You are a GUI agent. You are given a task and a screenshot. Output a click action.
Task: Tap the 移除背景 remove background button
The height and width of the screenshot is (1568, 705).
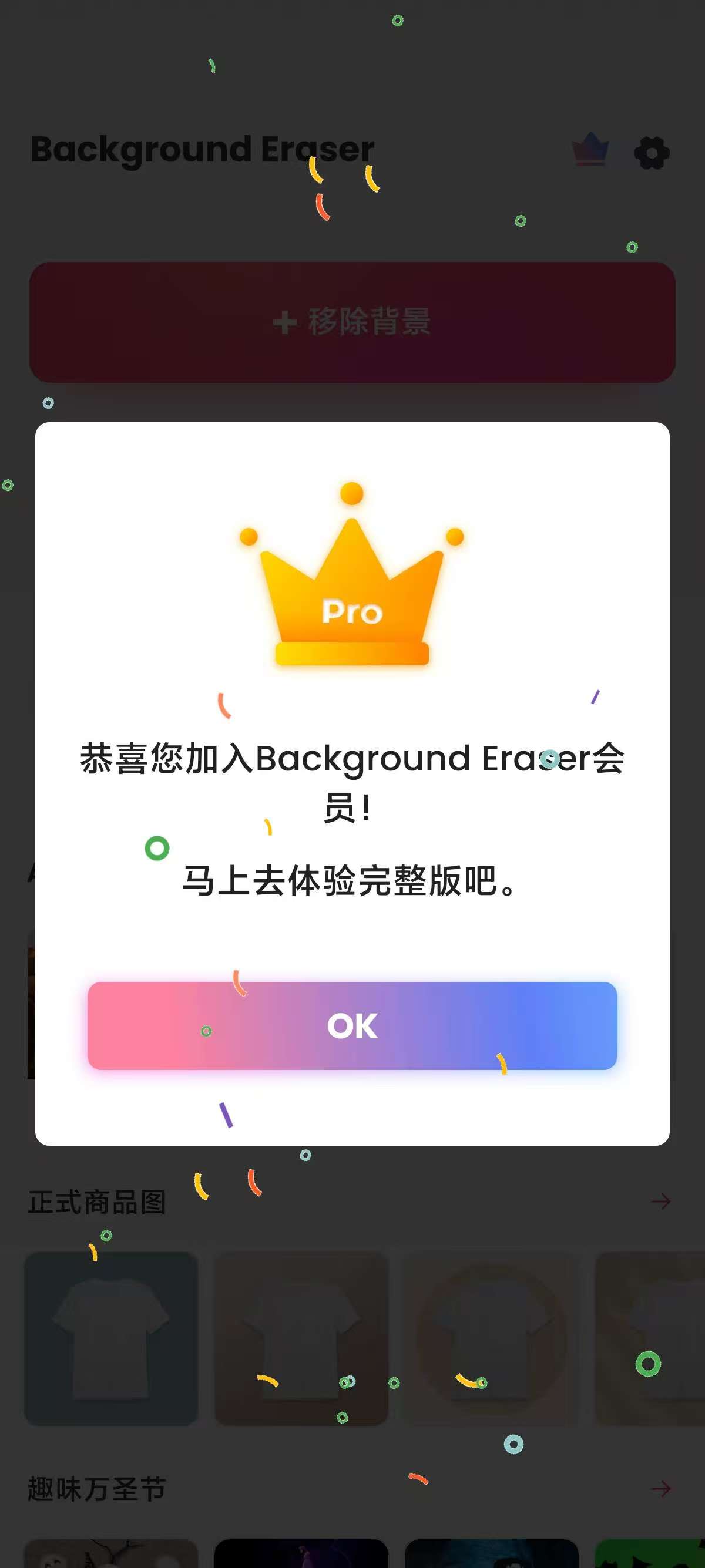(352, 322)
